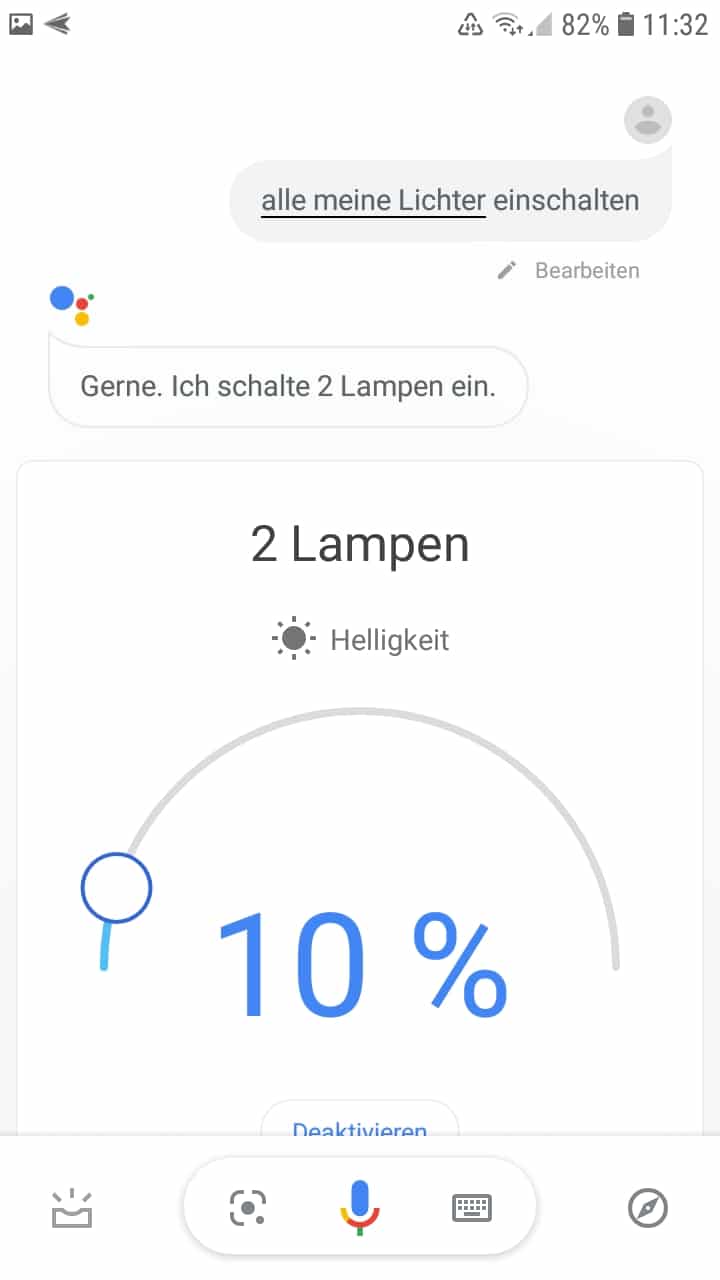Tap the underlined "alle meine Lichter" link

click(x=373, y=200)
